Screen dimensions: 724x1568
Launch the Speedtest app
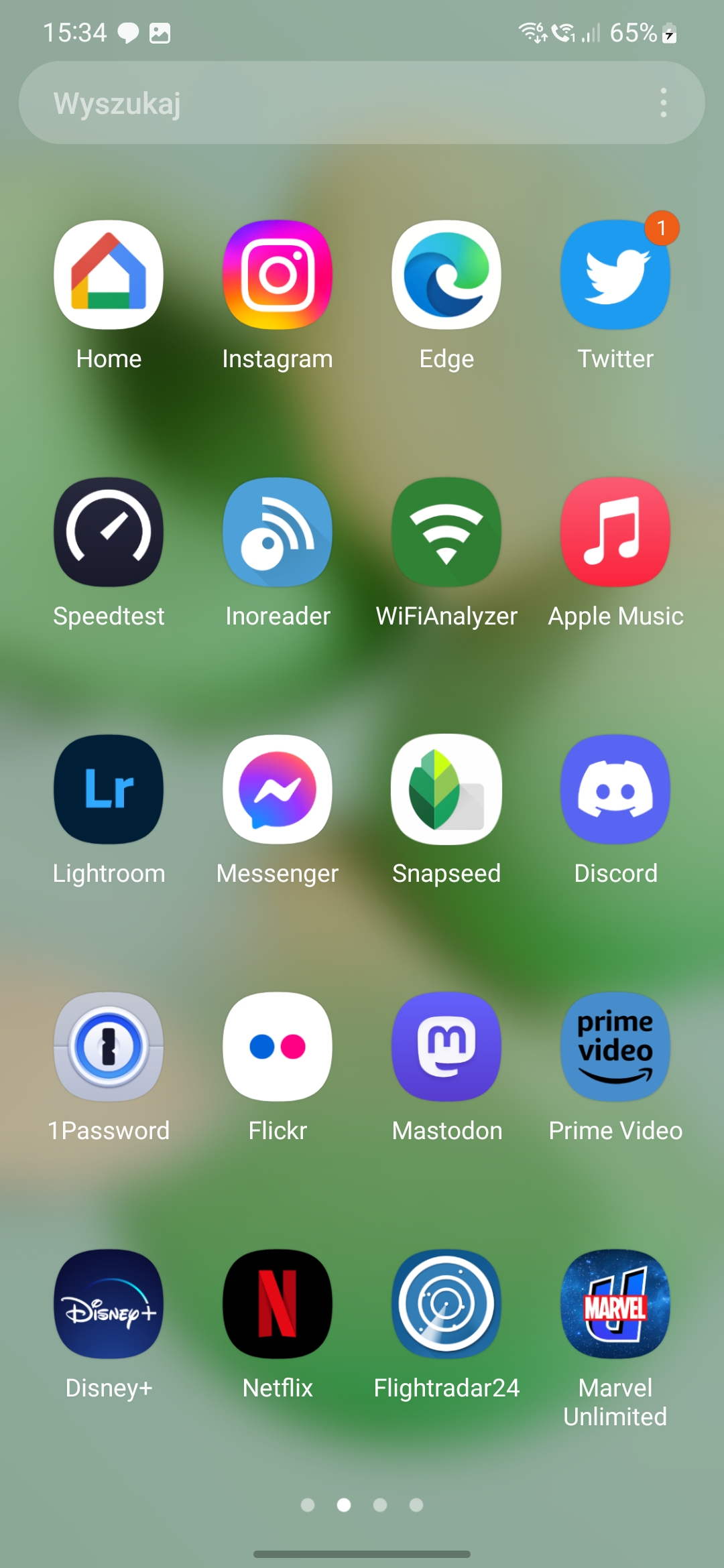click(x=109, y=532)
